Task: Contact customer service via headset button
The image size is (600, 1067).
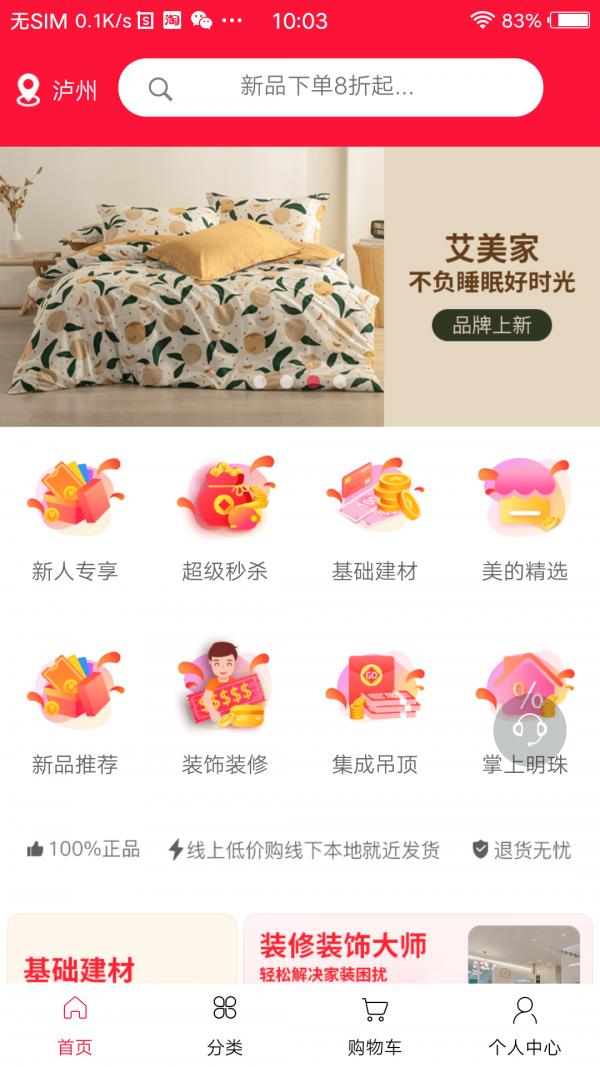Action: pos(530,730)
